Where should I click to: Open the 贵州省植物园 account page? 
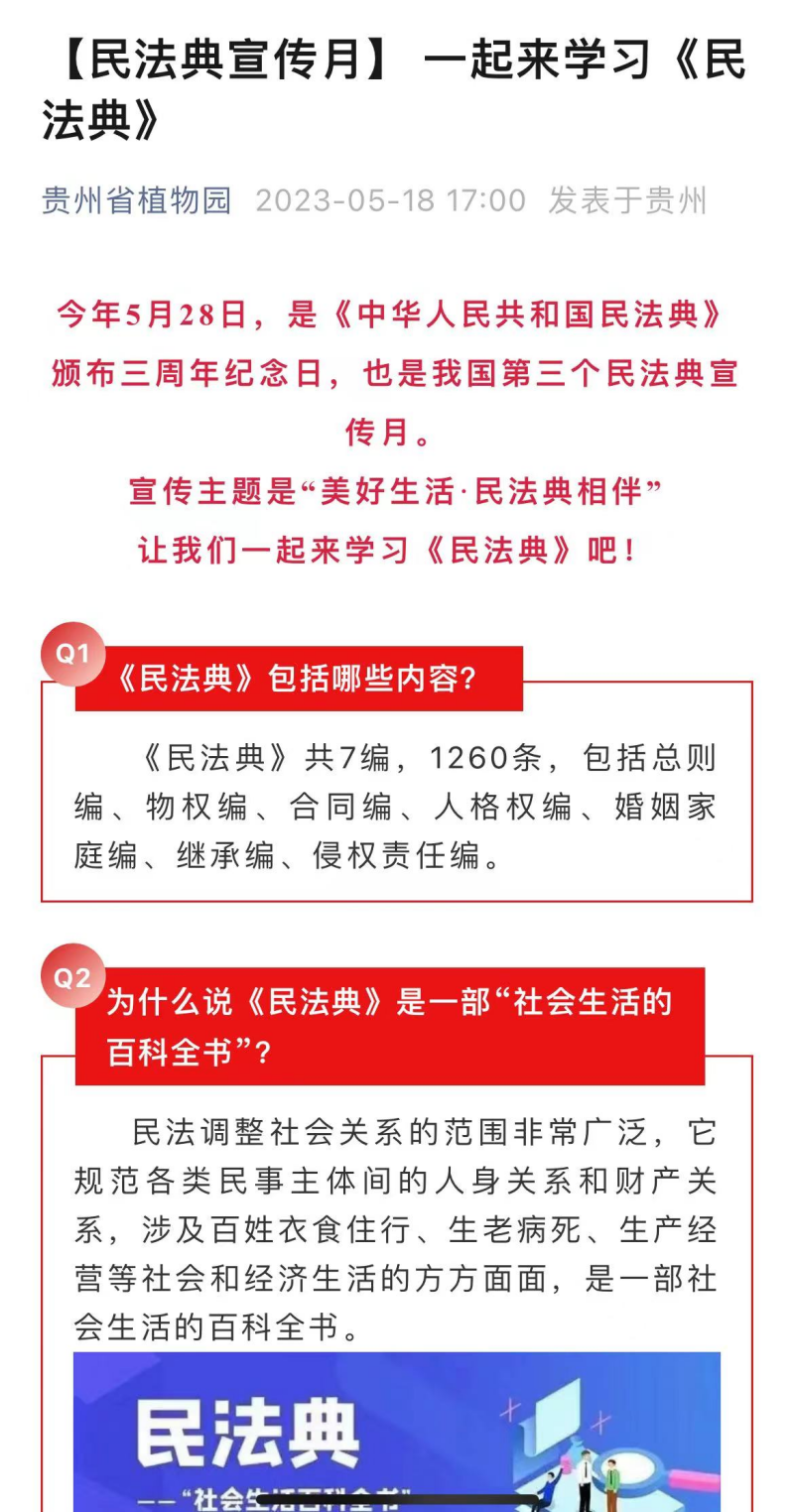coord(136,200)
